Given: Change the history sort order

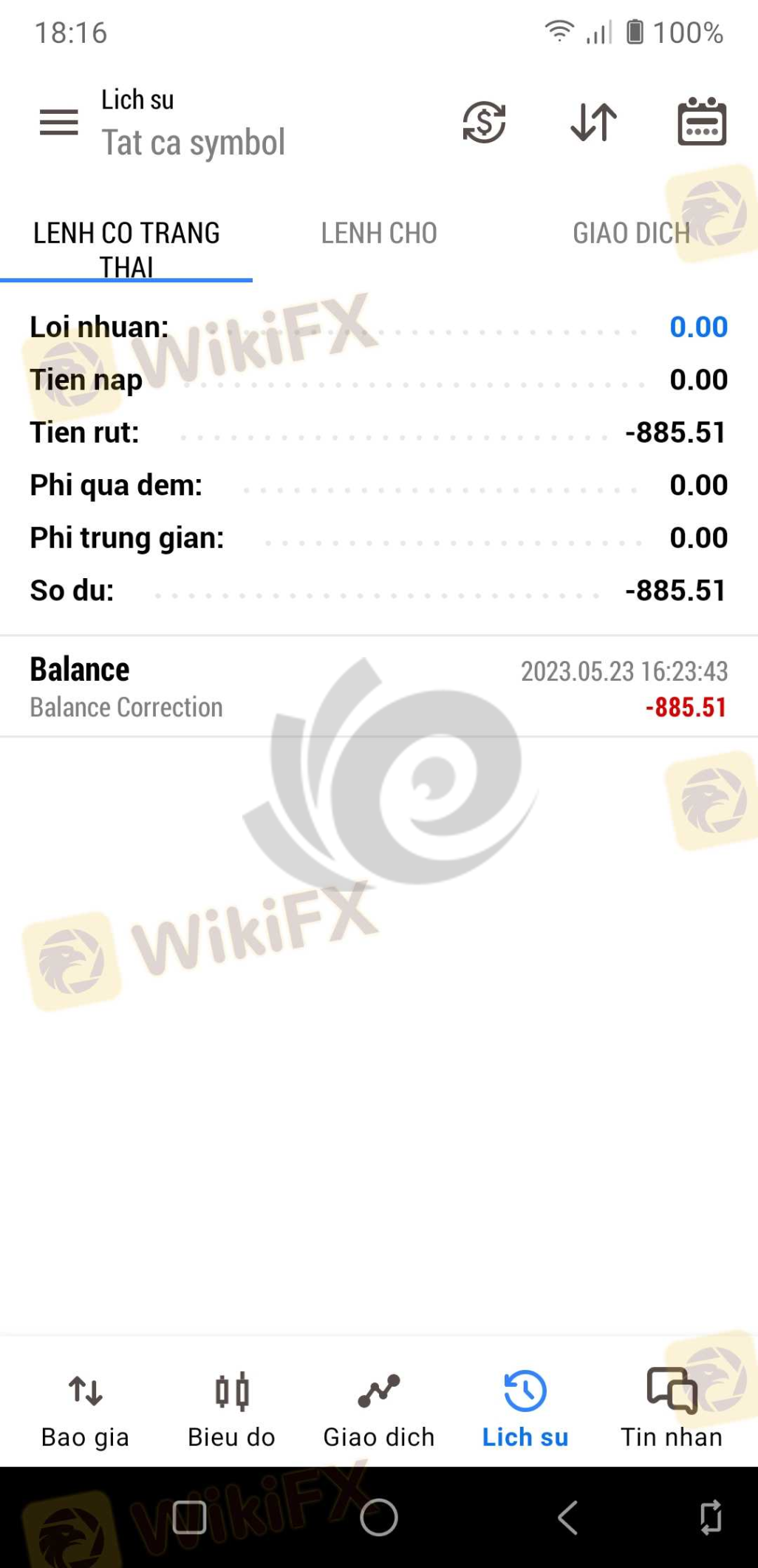Looking at the screenshot, I should 593,122.
